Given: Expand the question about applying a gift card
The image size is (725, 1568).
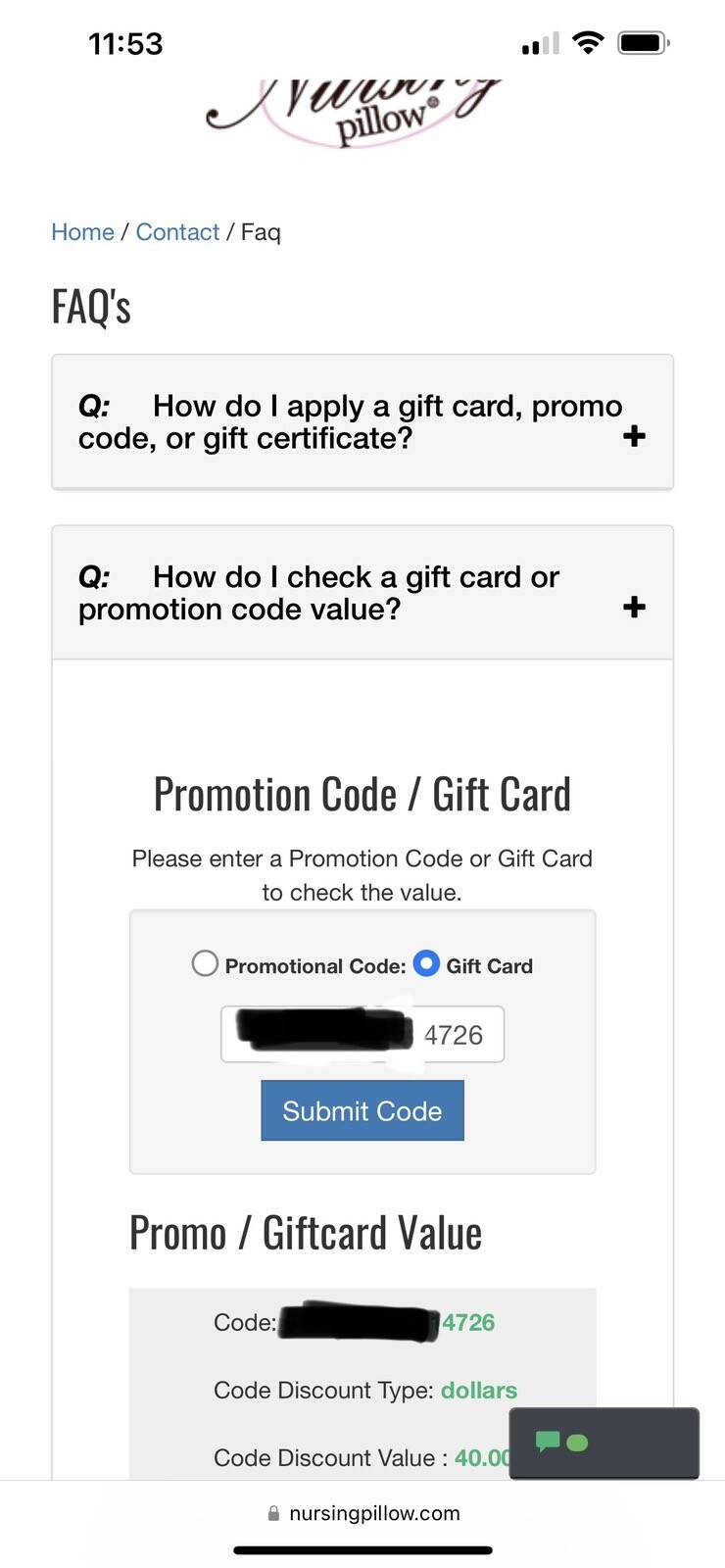Looking at the screenshot, I should (x=634, y=436).
